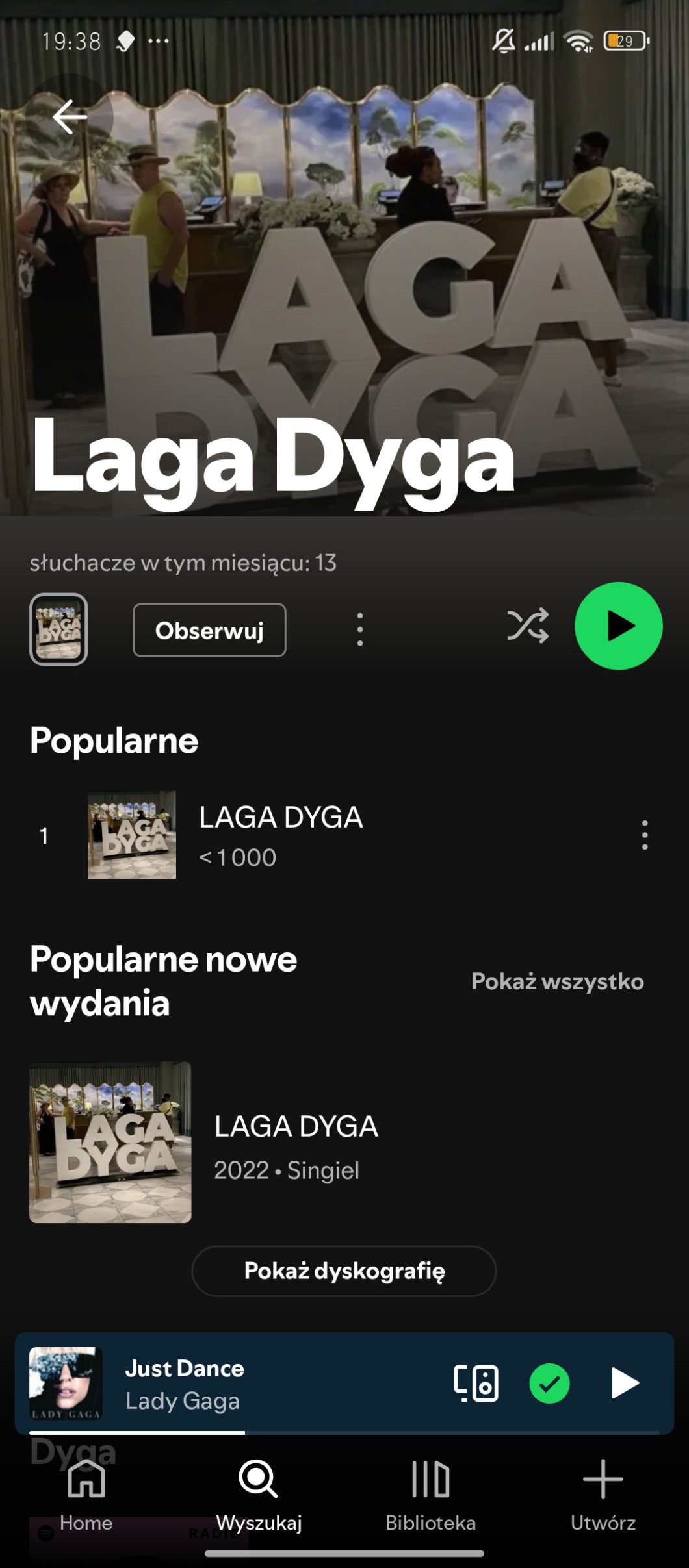Tap the green checkmark on Just Dance
Viewport: 689px width, 1568px height.
pos(549,1384)
